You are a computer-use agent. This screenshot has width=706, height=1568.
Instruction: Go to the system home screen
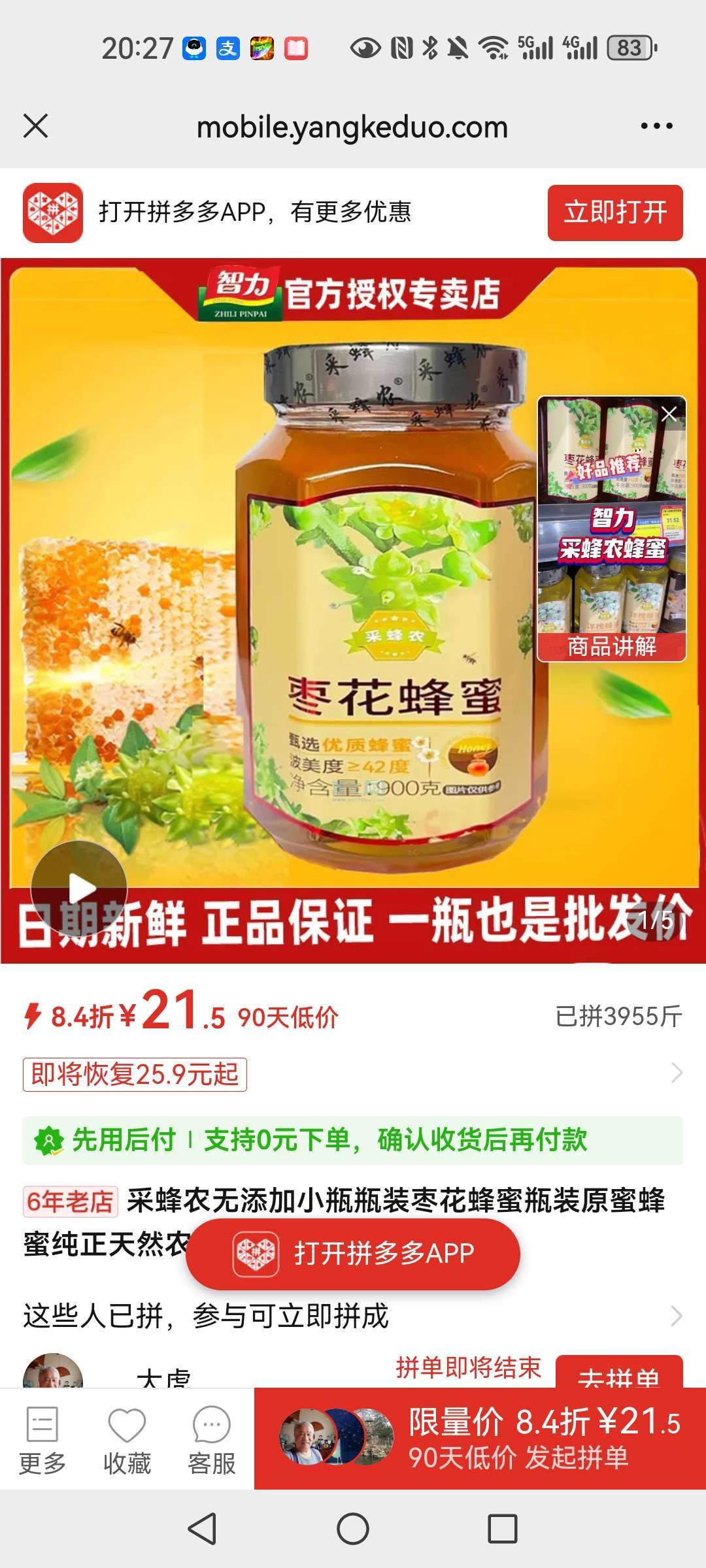pos(353,1529)
